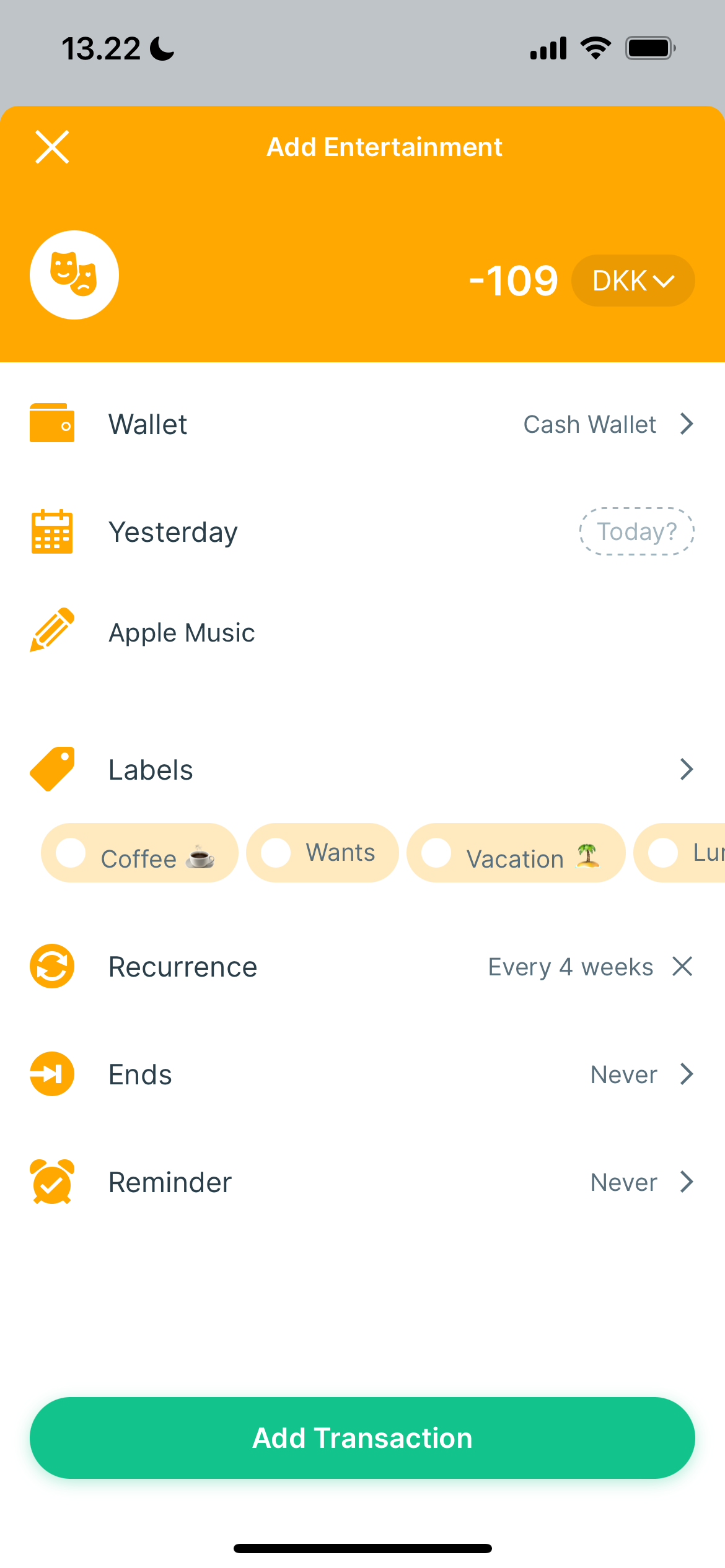Change the Yesterday transaction date
Screen dimensions: 725x1568
(x=174, y=532)
